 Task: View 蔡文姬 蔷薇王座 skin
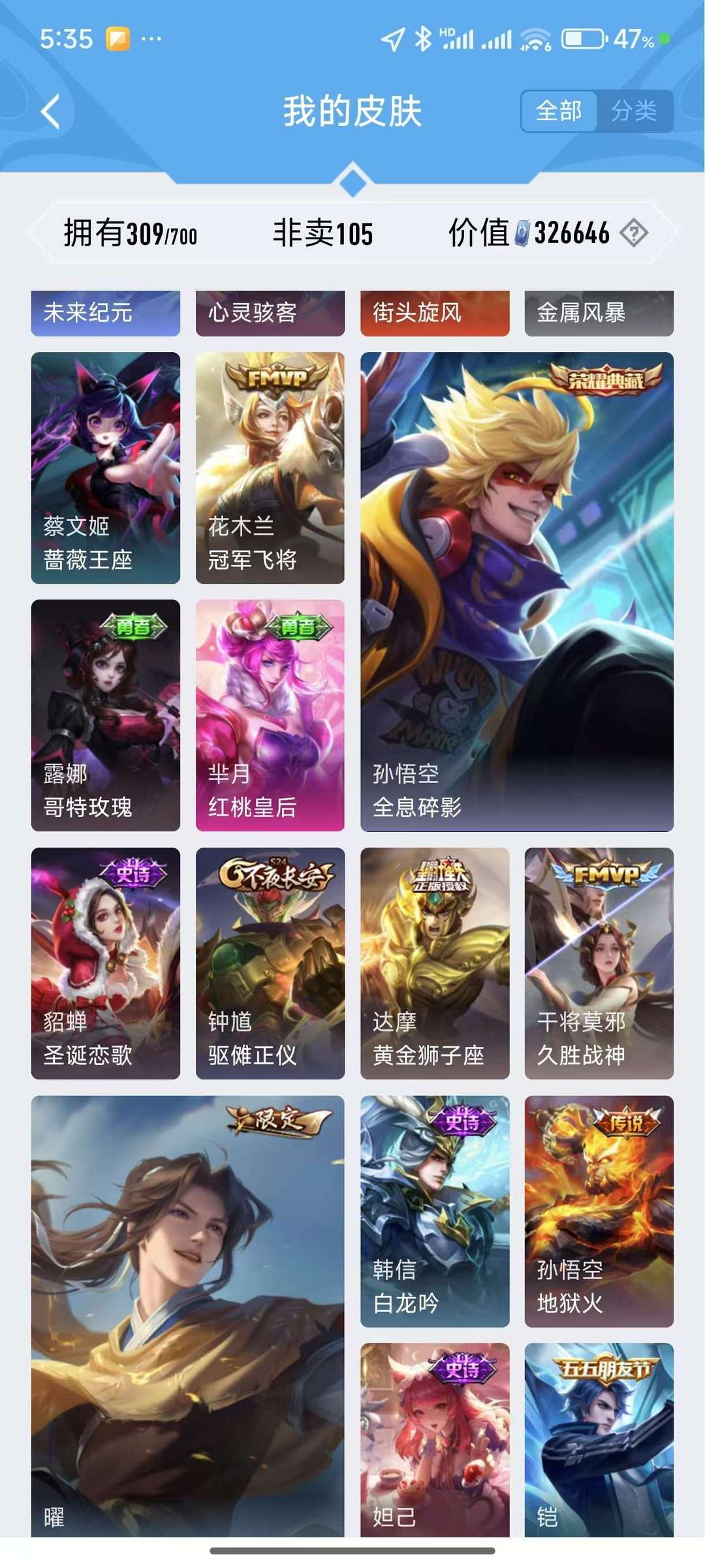coord(106,468)
